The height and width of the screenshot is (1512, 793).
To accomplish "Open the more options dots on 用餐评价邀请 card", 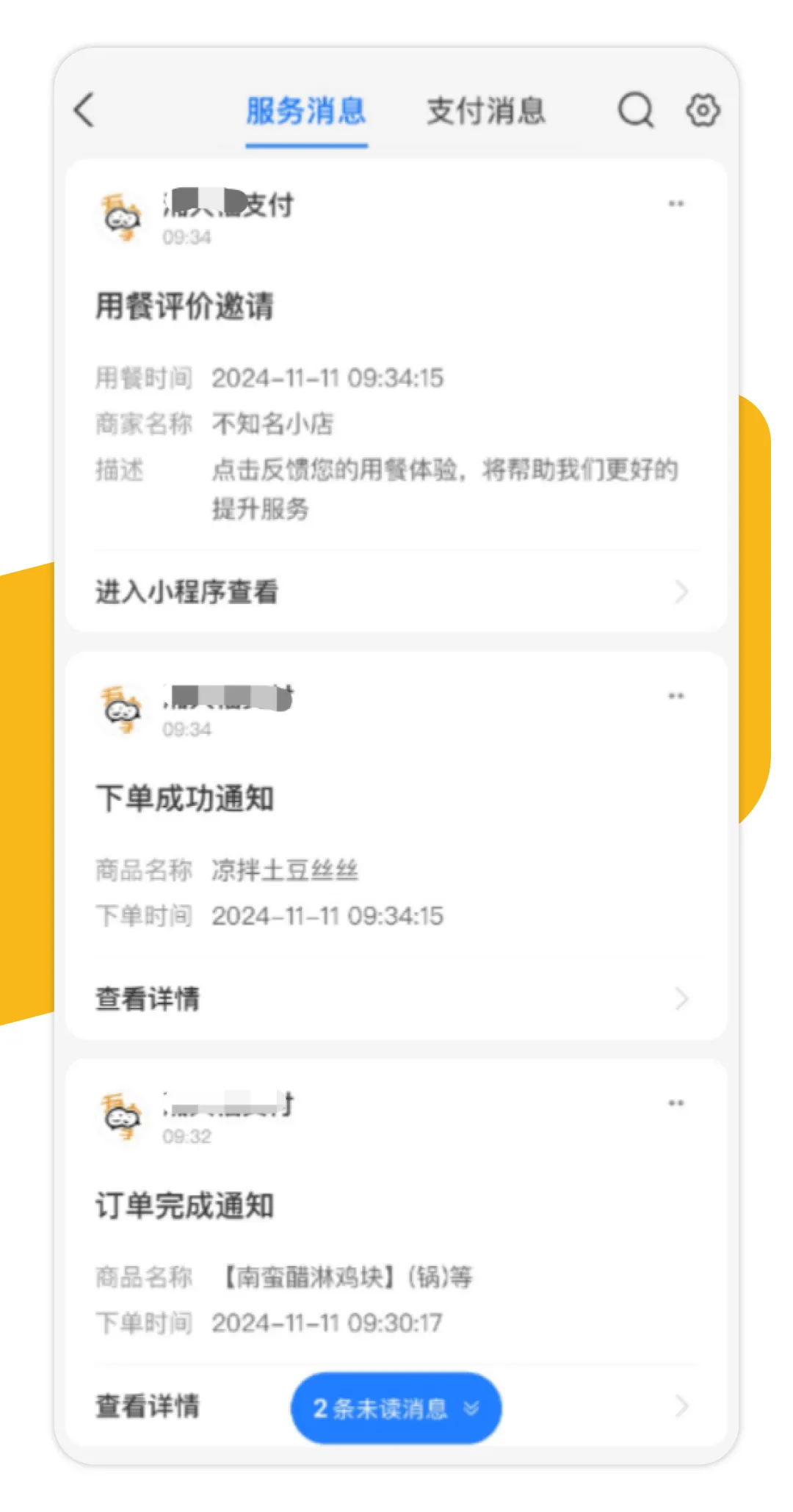I will [x=676, y=203].
